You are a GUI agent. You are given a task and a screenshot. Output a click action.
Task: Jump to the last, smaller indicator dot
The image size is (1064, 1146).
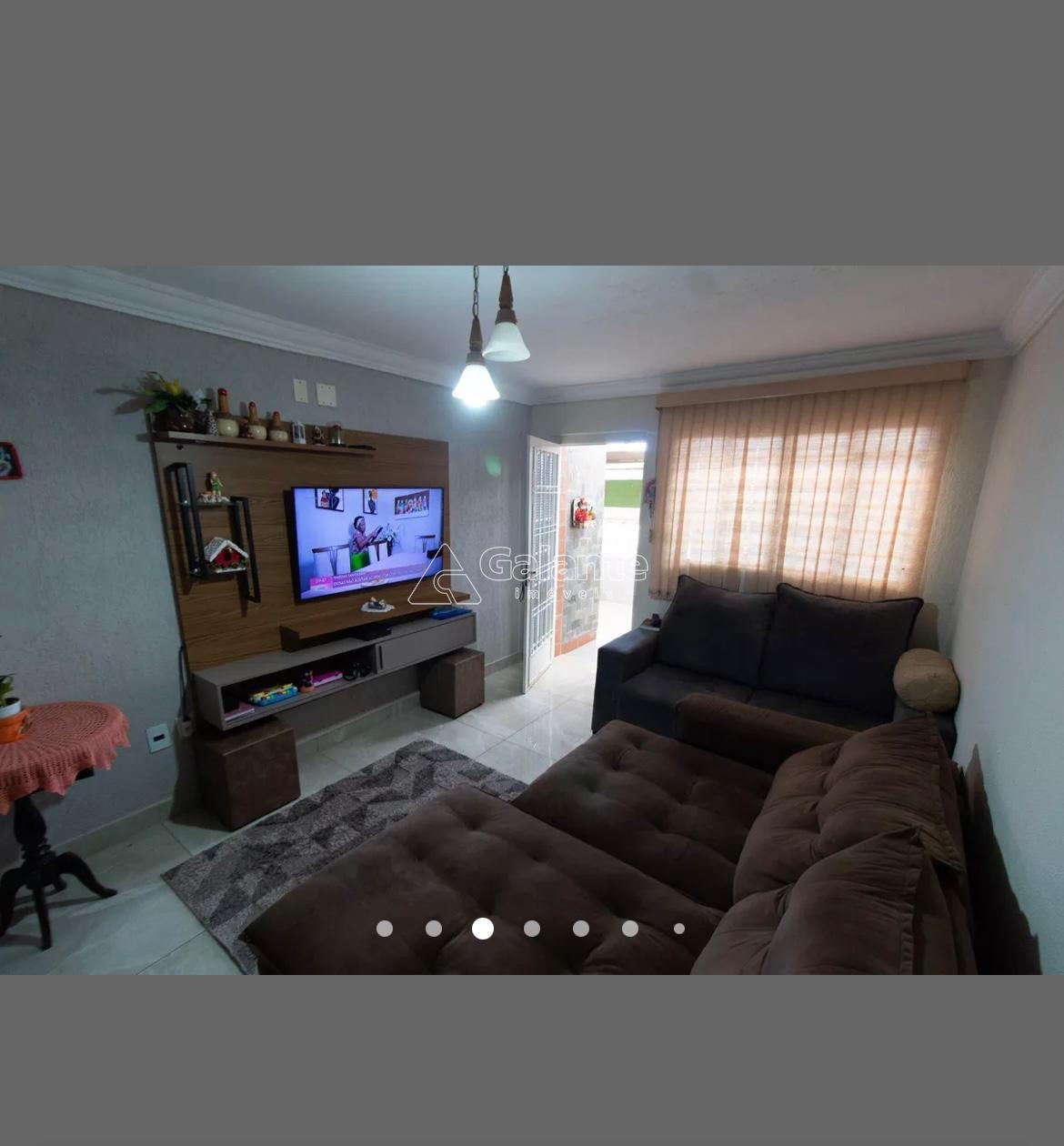click(x=679, y=929)
